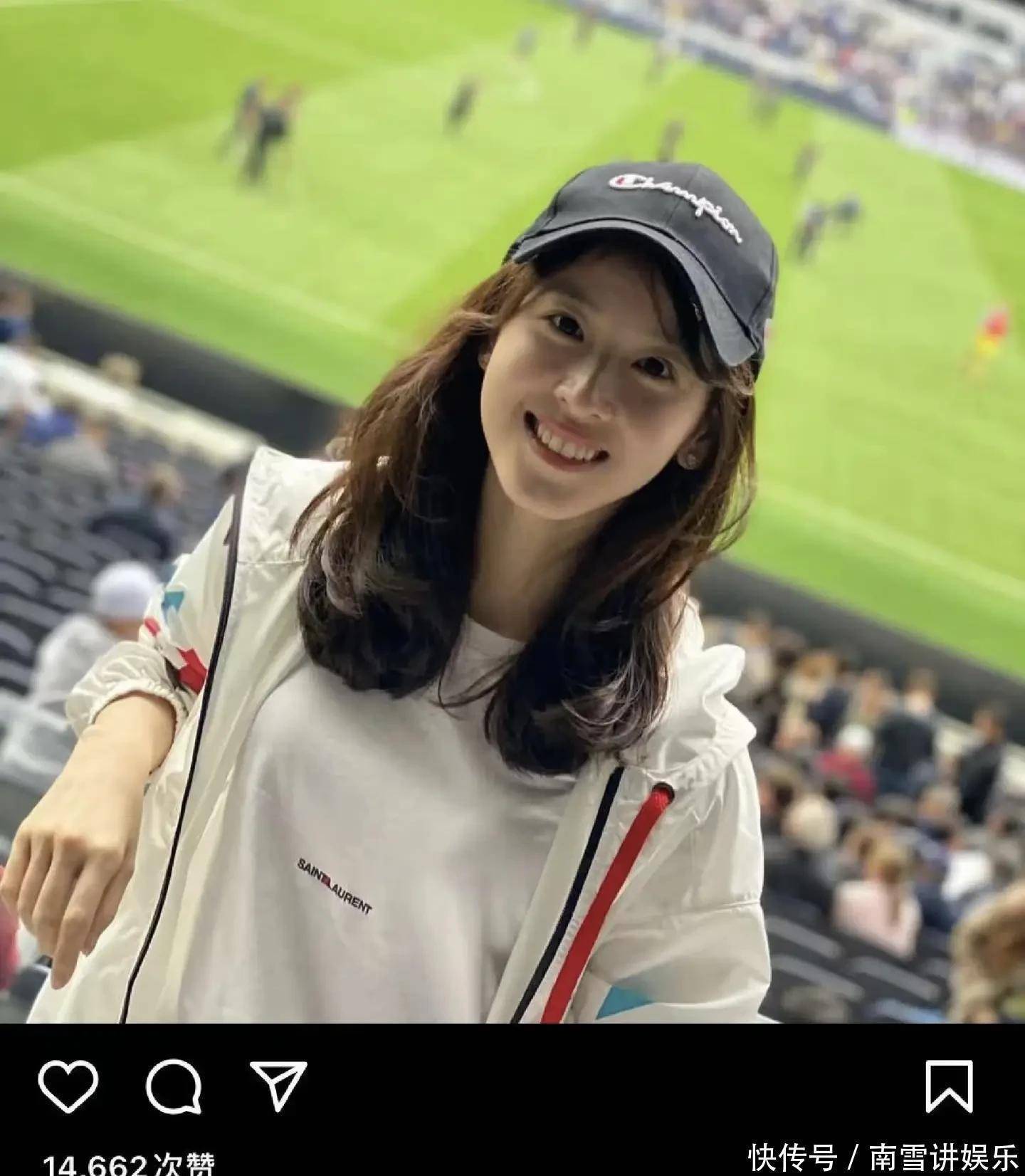The width and height of the screenshot is (1025, 1176).
Task: Like this post with the heart icon
Action: point(68,1086)
